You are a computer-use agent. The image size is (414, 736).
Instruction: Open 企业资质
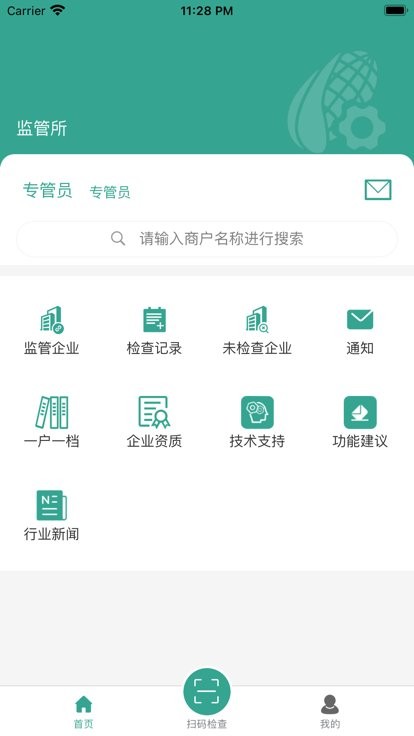[154, 422]
